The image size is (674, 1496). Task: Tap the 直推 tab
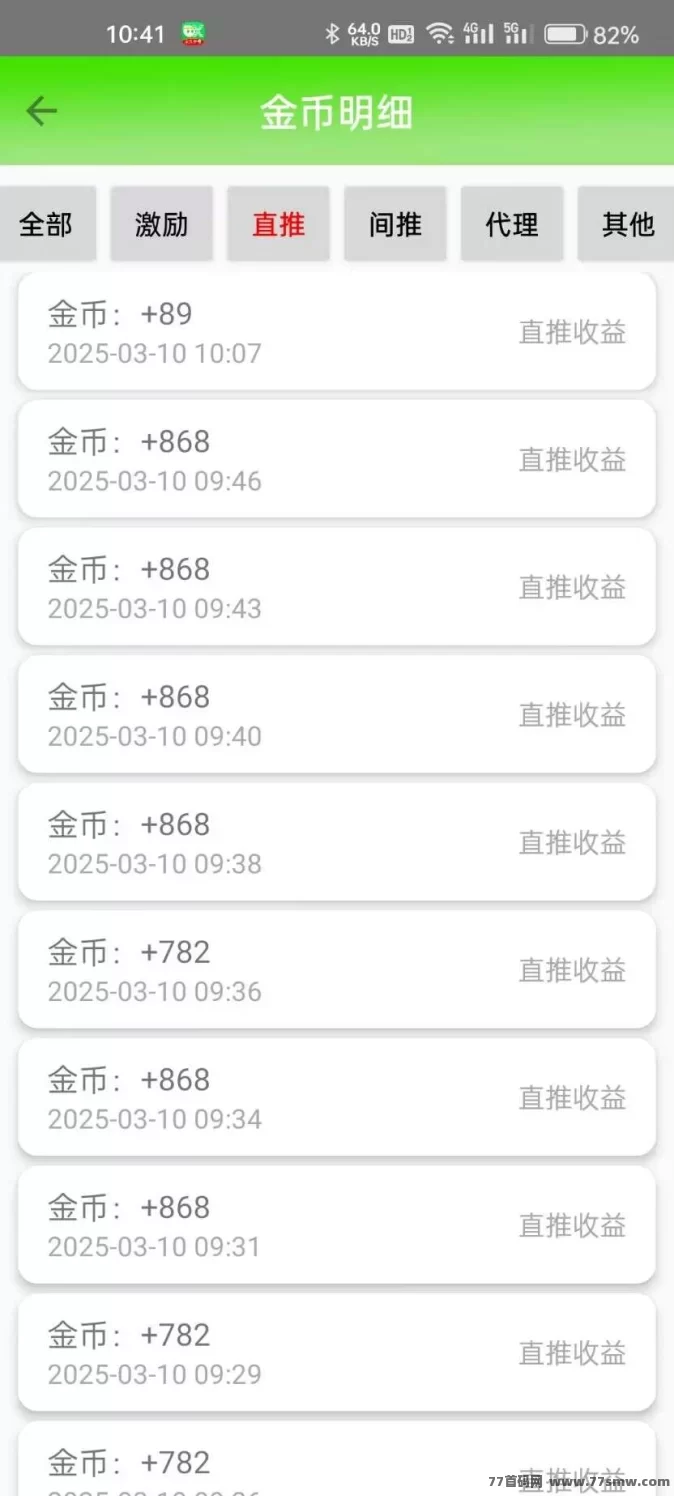[278, 224]
